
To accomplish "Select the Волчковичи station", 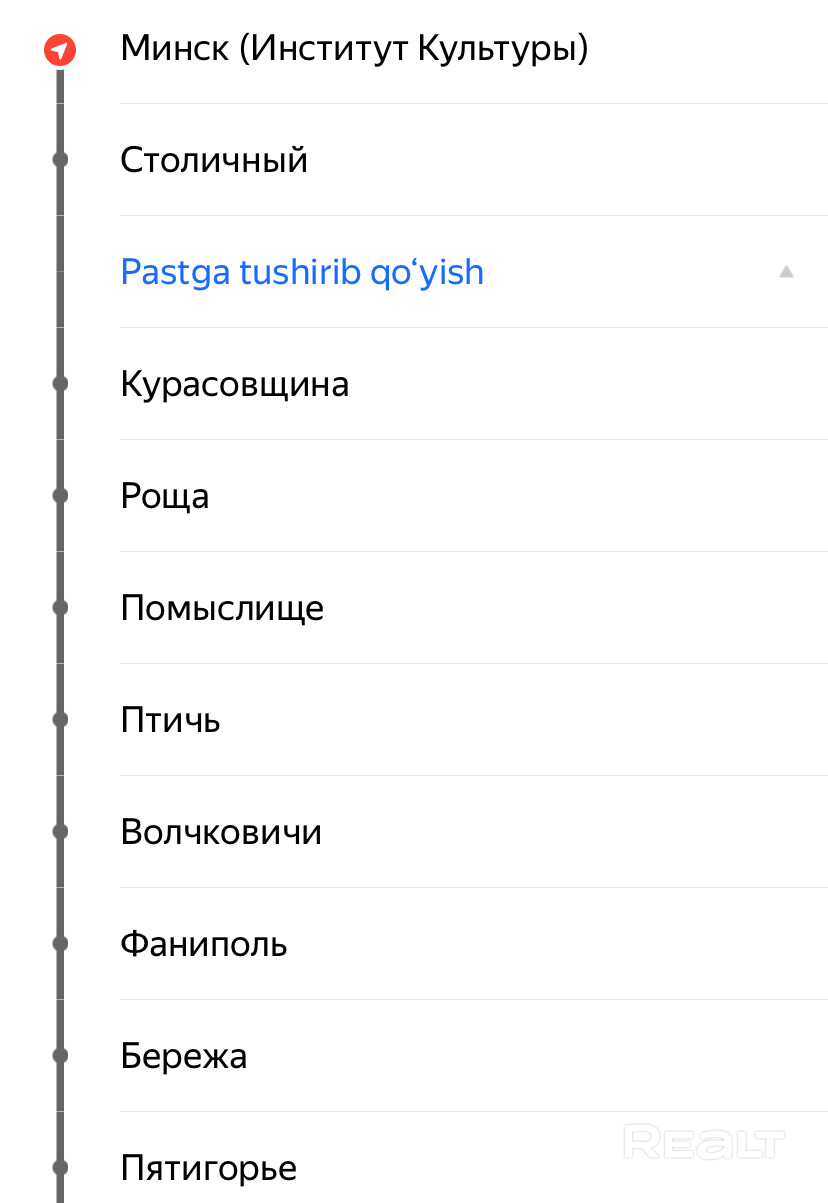I will pyautogui.click(x=221, y=832).
